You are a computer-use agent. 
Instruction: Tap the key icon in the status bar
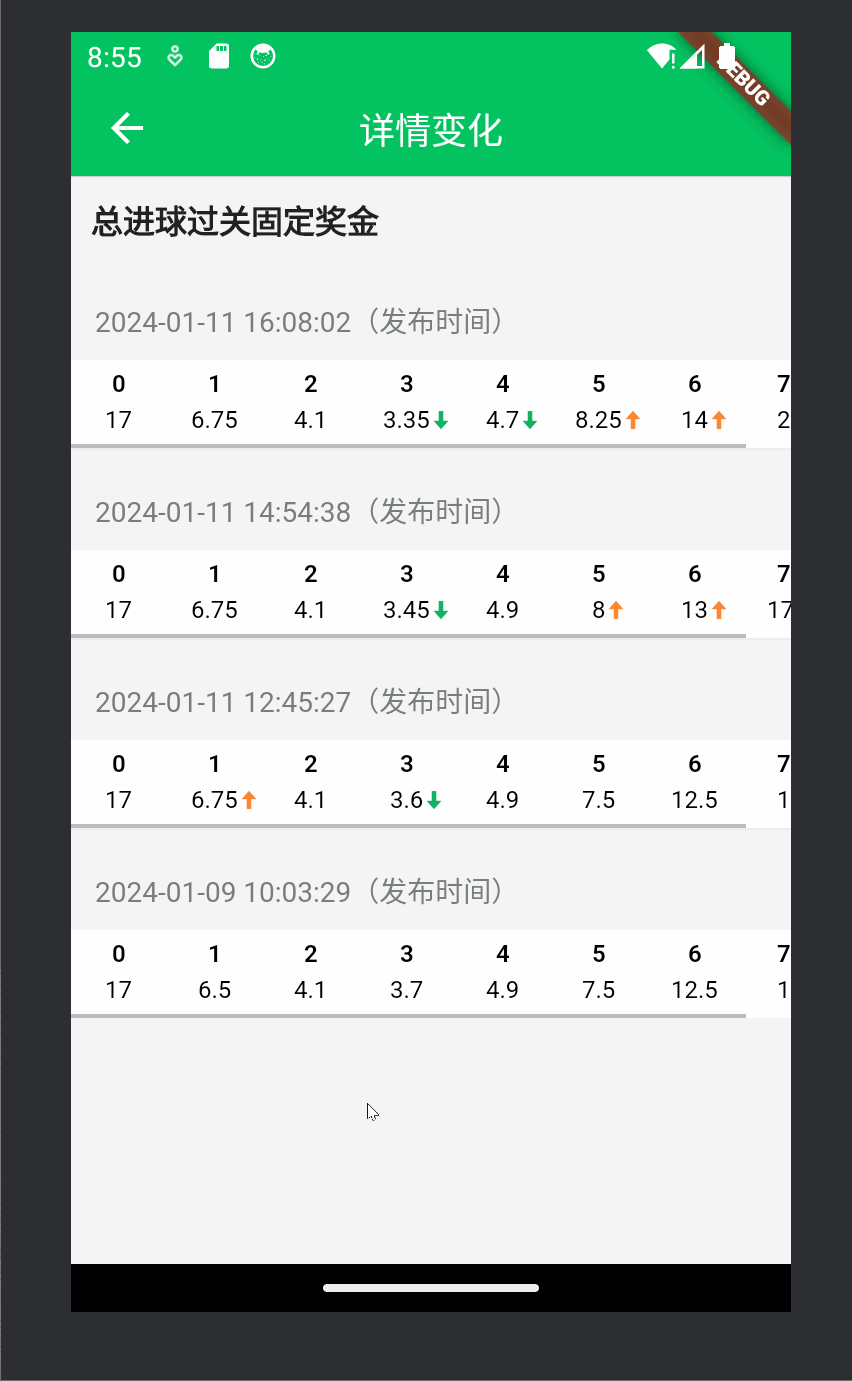coord(174,57)
